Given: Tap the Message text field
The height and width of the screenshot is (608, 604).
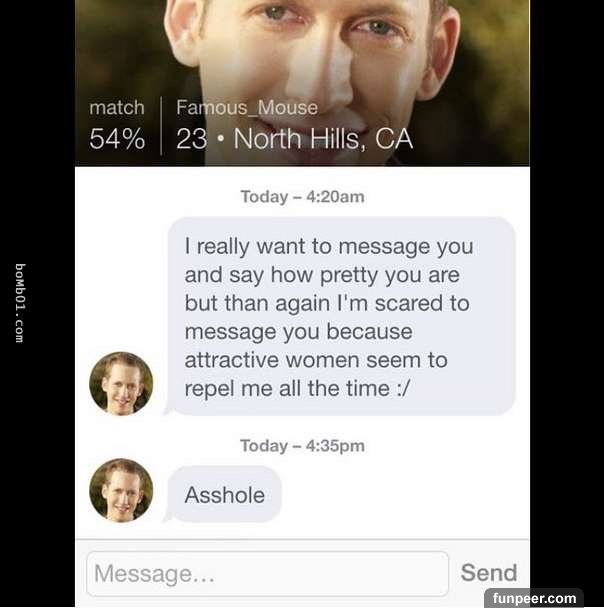Looking at the screenshot, I should [x=267, y=574].
